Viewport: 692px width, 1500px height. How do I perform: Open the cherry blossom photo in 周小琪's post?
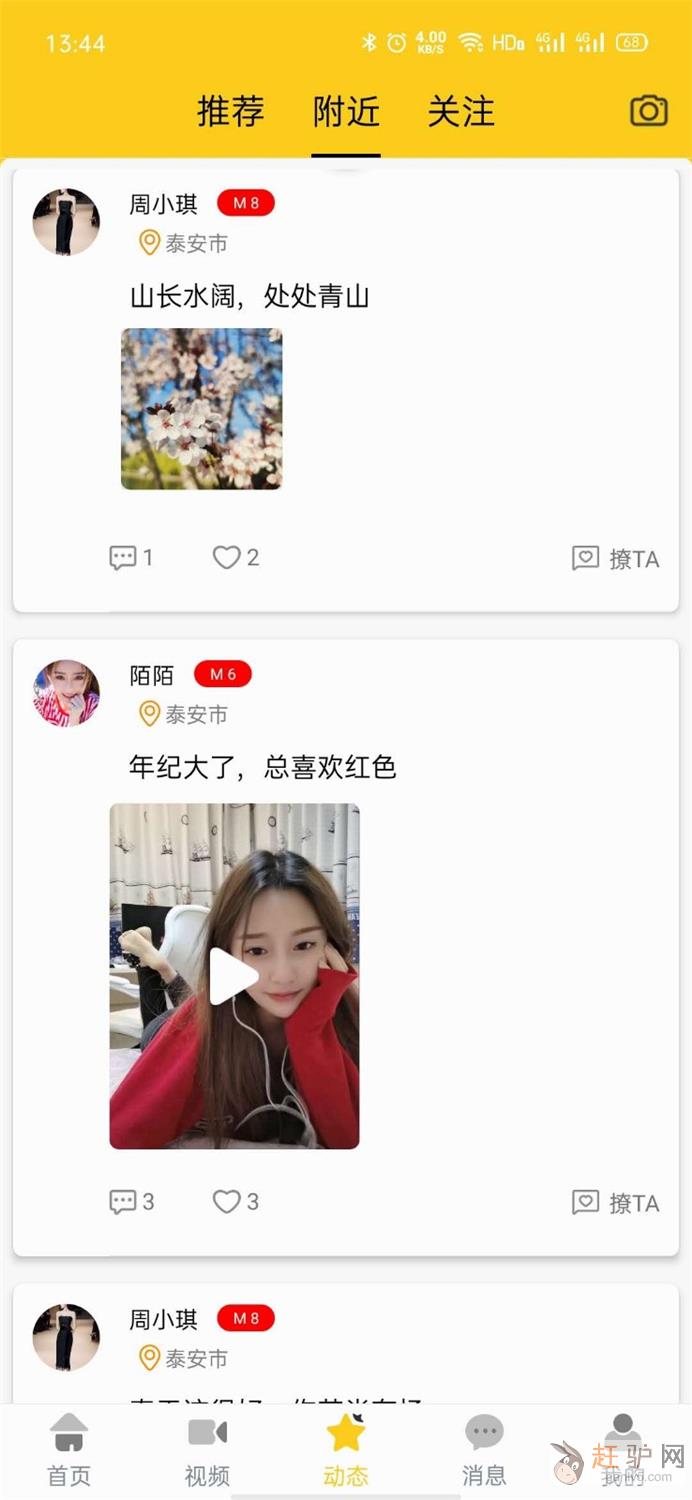201,409
